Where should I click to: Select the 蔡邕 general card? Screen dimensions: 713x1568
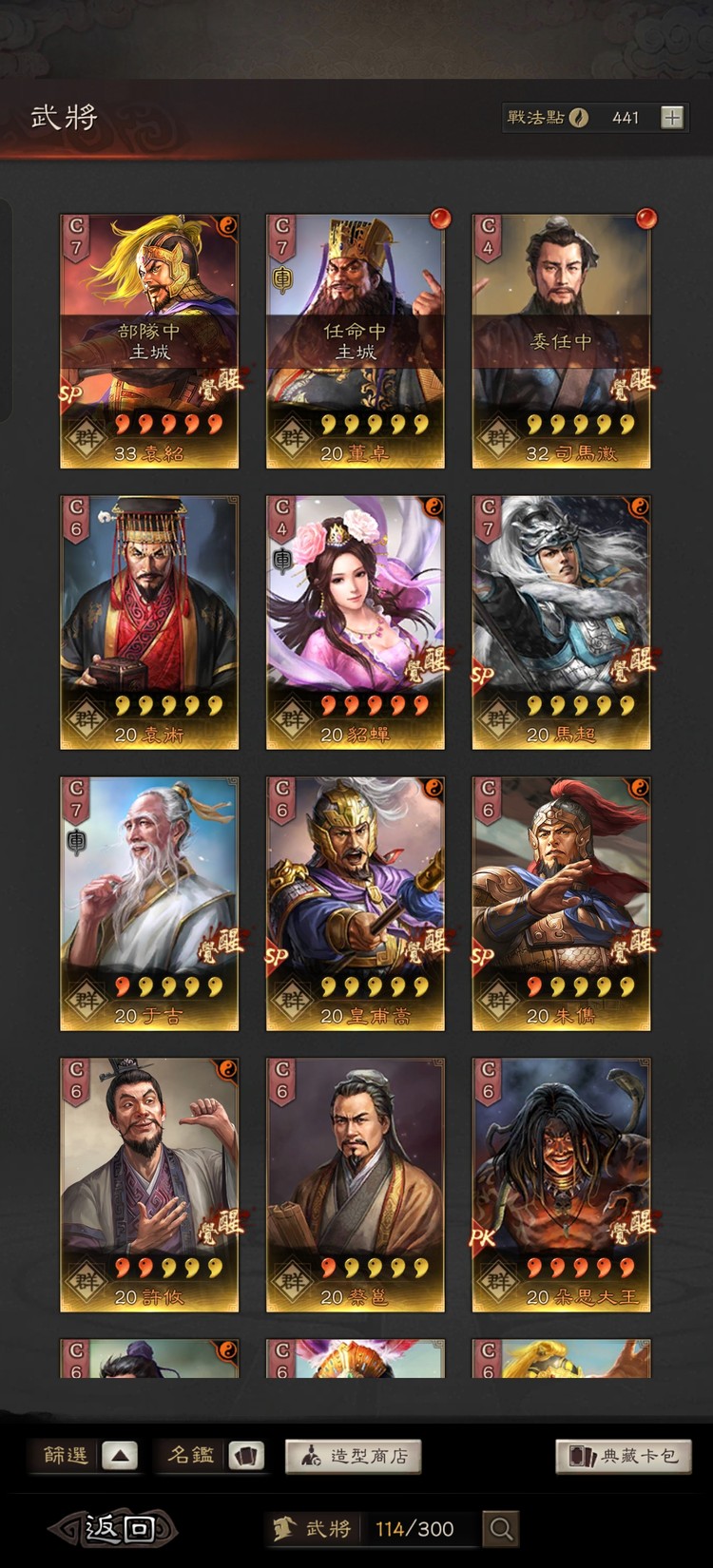point(355,1184)
